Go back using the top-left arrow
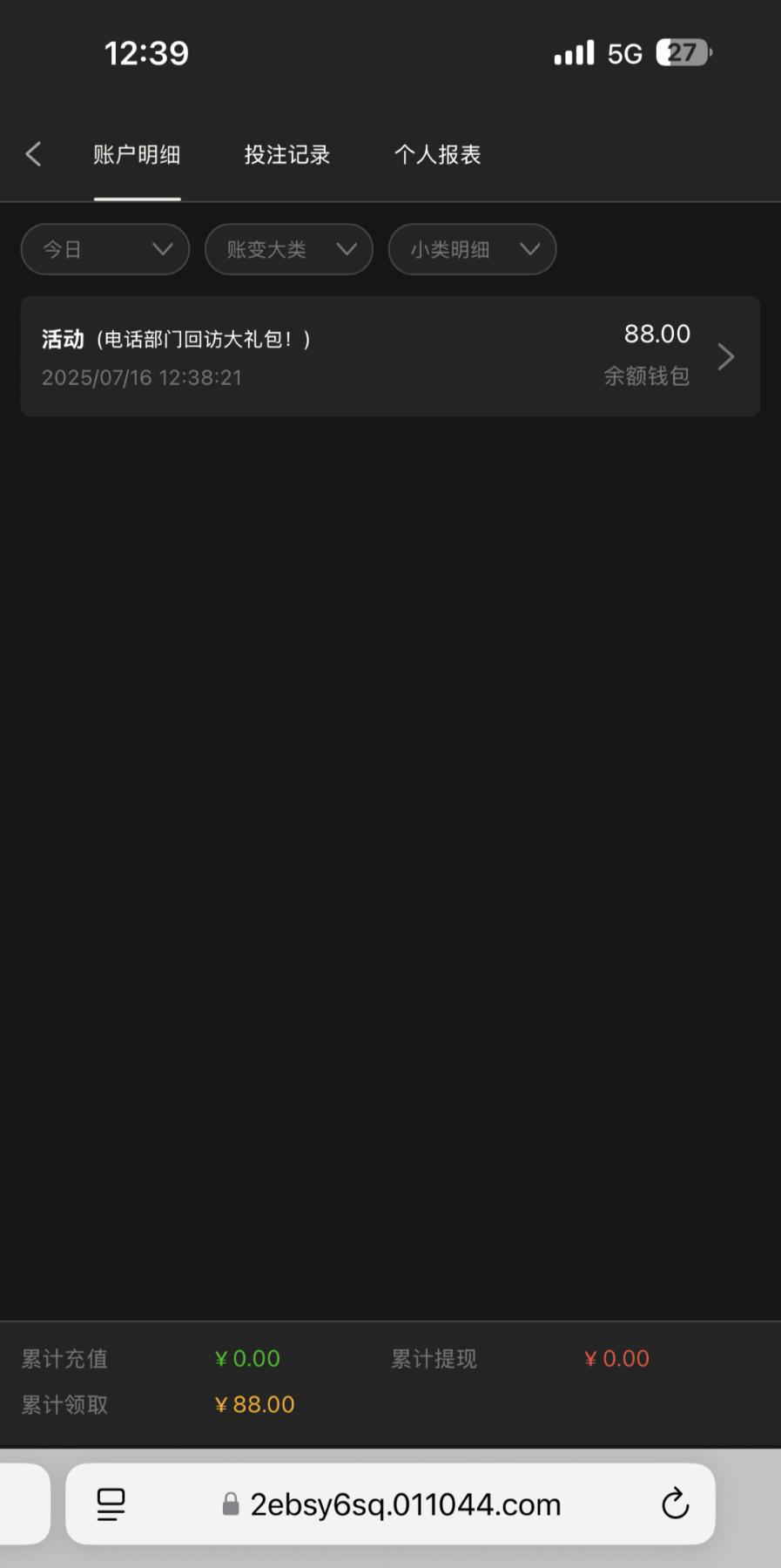The width and height of the screenshot is (781, 1568). [34, 155]
